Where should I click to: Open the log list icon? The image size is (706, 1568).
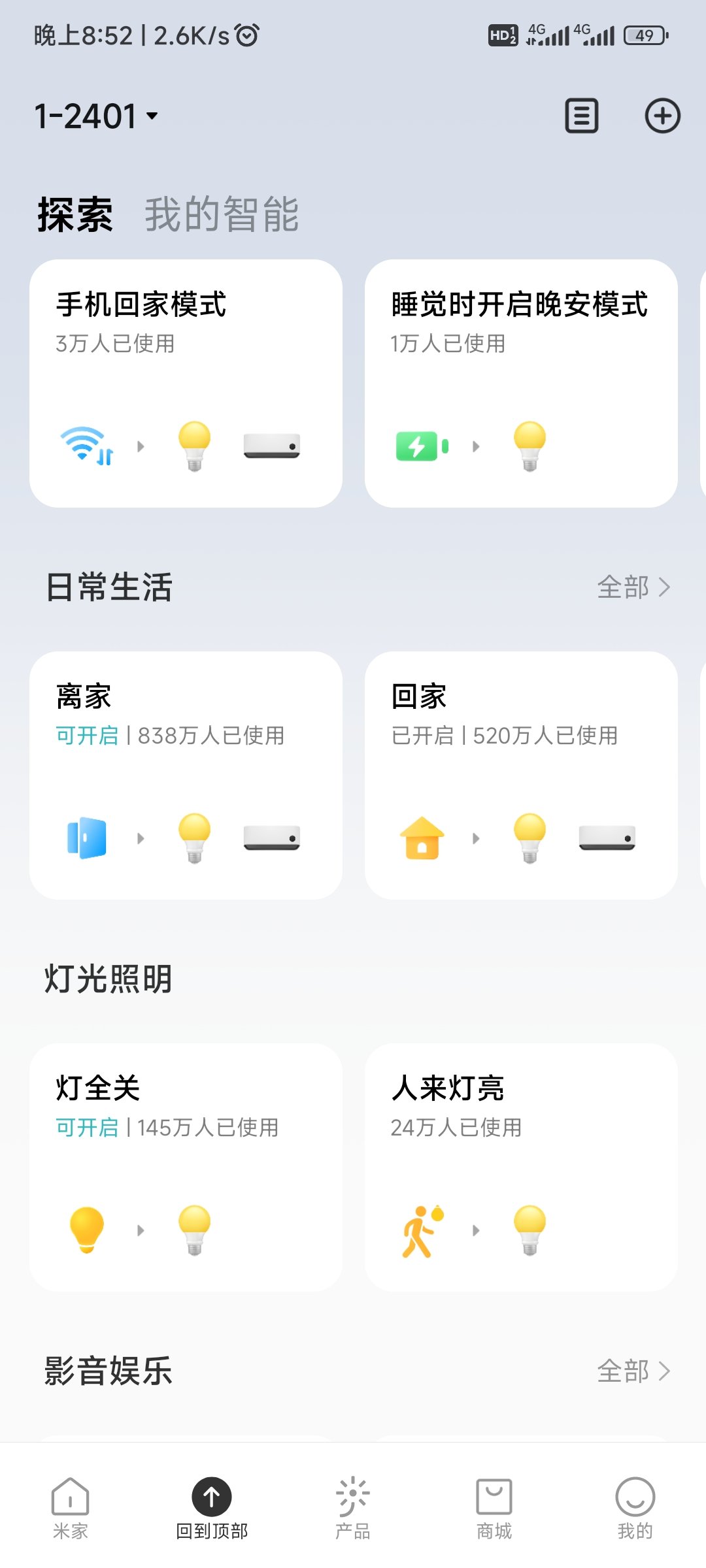click(581, 116)
